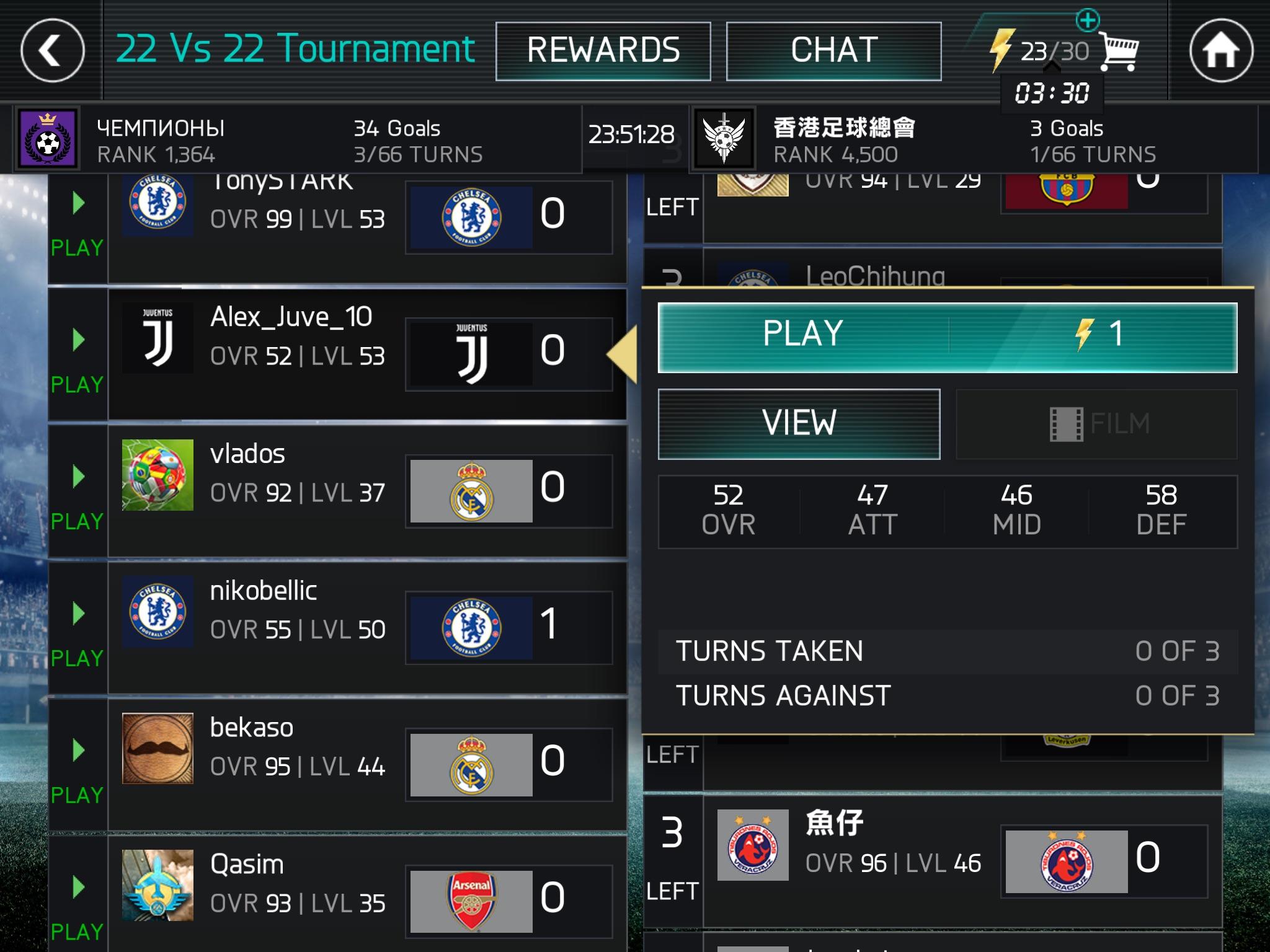Open 香港足球總會 league info
1270x952 pixels.
[x=974, y=139]
